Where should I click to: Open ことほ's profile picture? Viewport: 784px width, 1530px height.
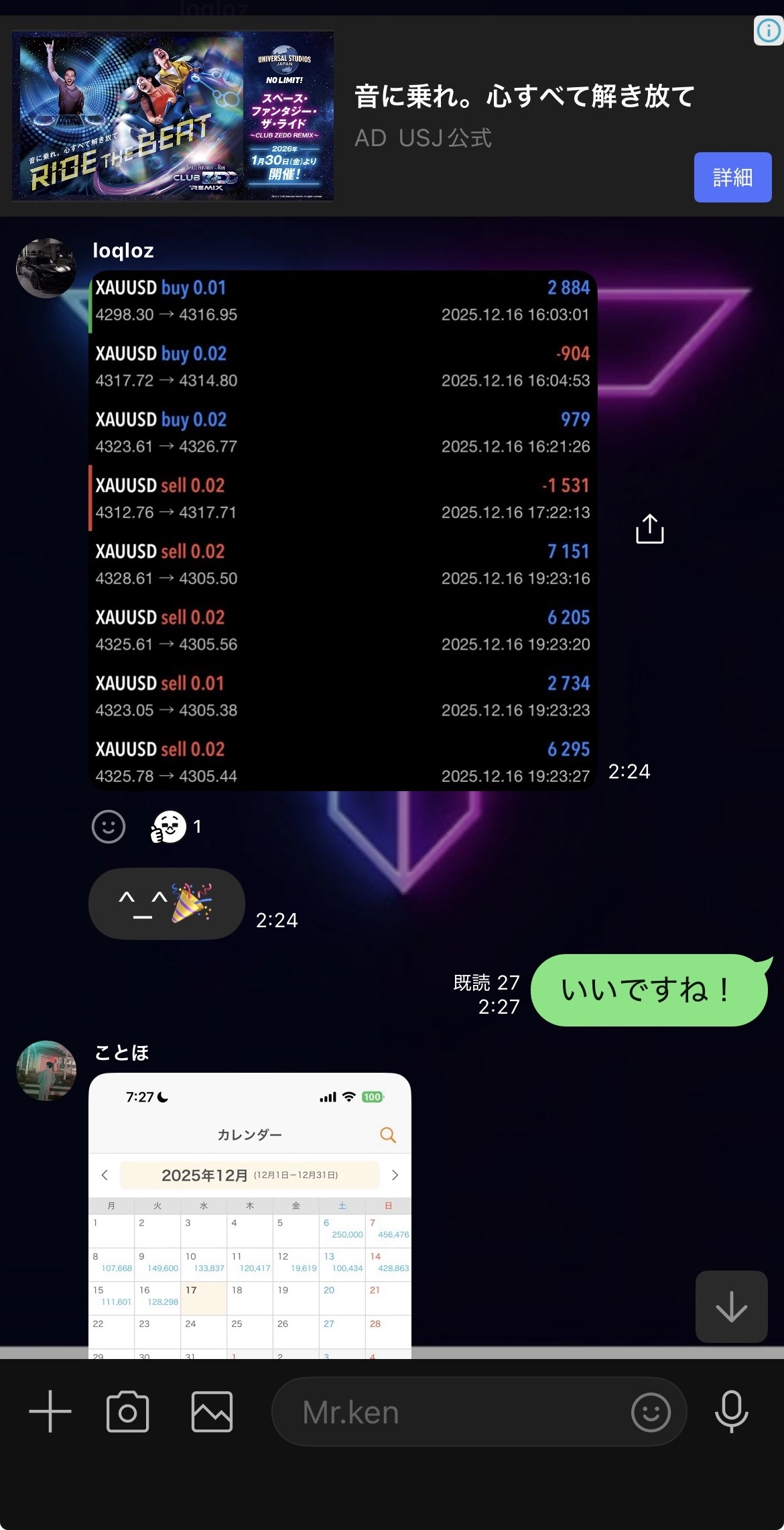[x=46, y=1071]
